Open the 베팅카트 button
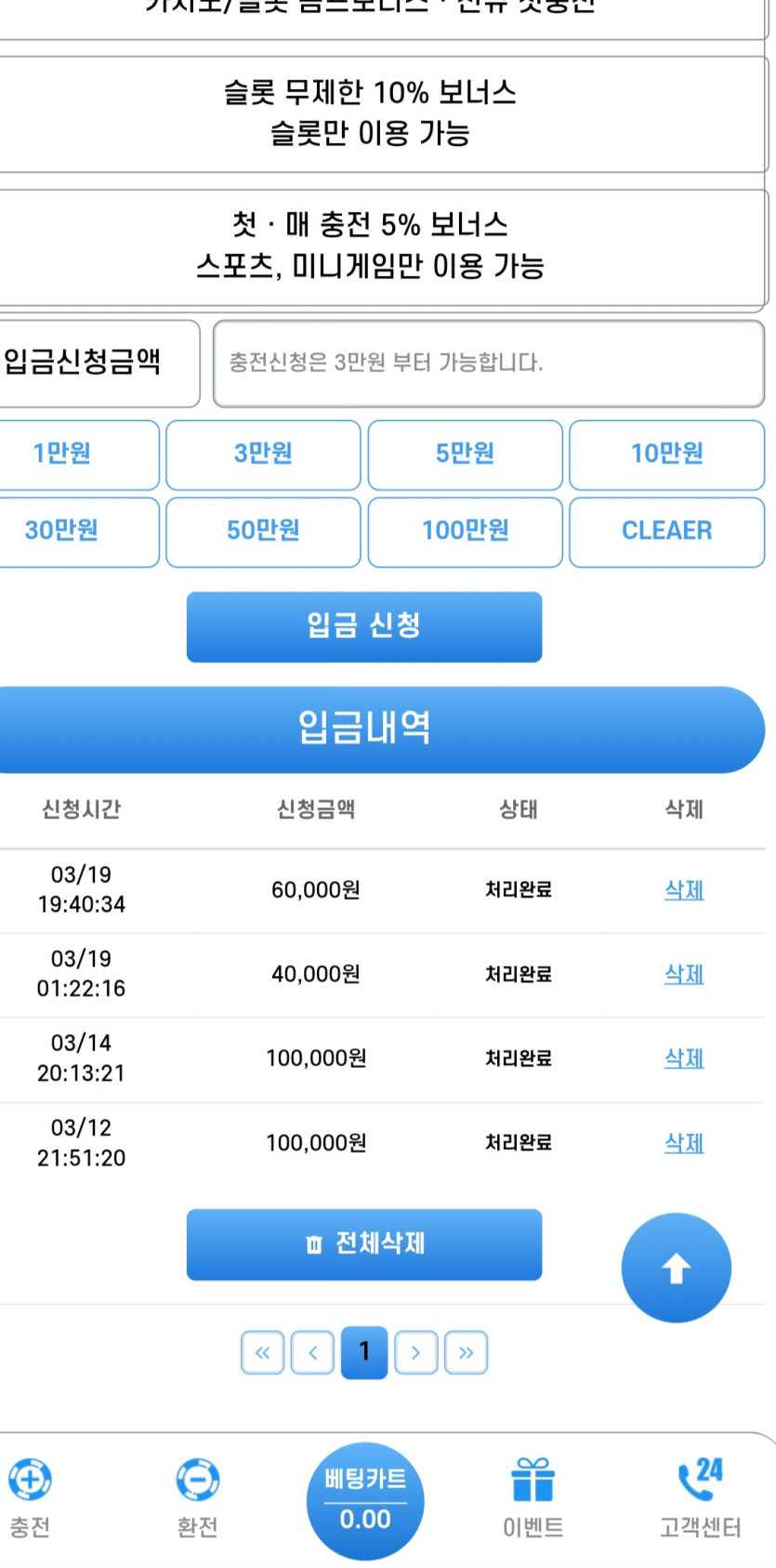The image size is (776, 1568). pos(365,1498)
